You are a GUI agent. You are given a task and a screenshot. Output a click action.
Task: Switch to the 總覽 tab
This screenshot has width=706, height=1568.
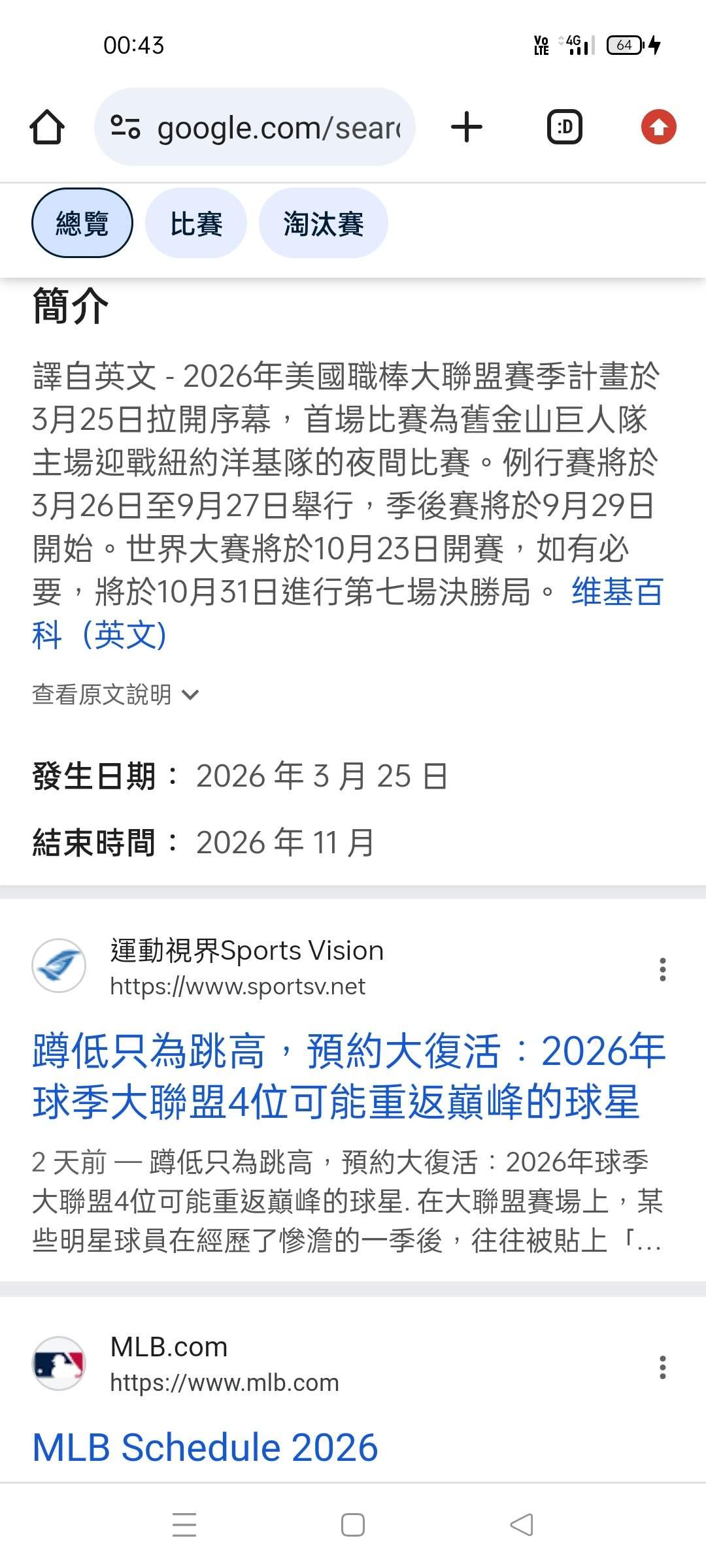point(82,223)
